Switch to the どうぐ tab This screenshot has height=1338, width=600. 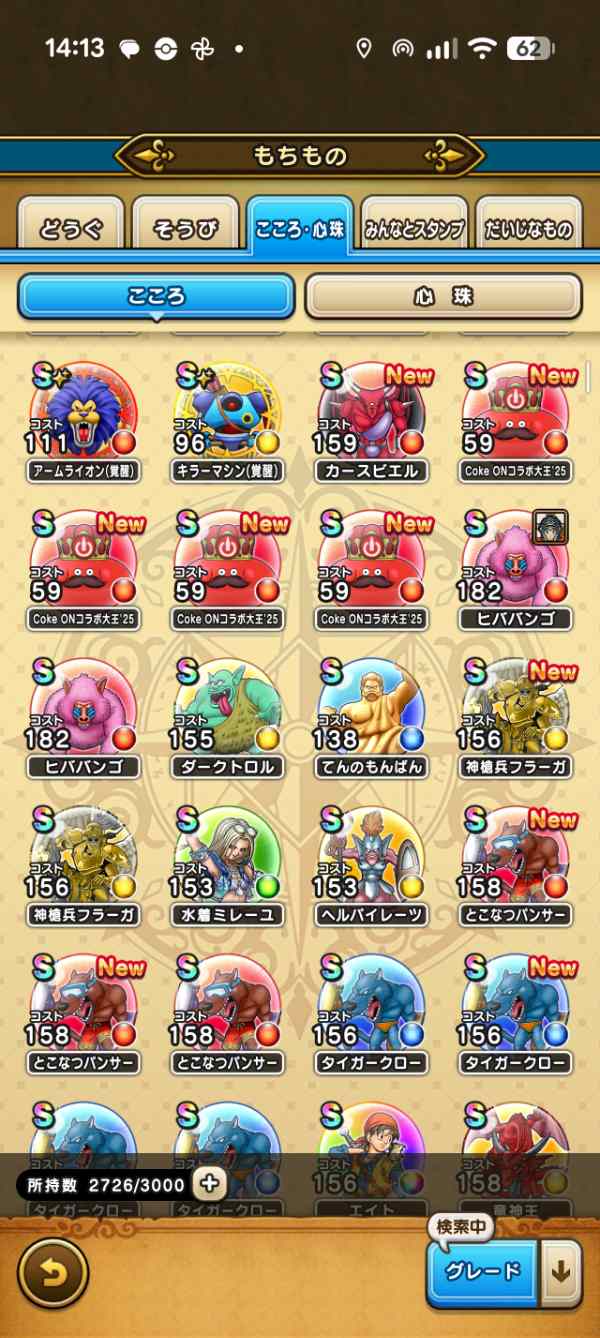tap(71, 228)
